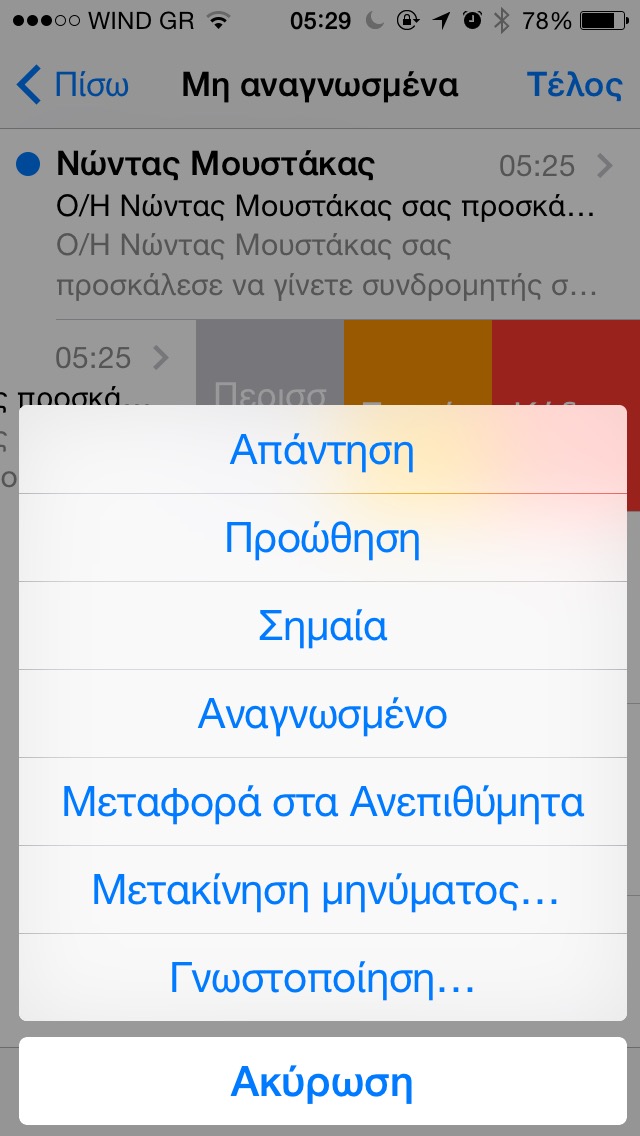Tap Μεταφορά στα Ανεπιθύμητα
Screen dimensions: 640x1136
[x=322, y=802]
